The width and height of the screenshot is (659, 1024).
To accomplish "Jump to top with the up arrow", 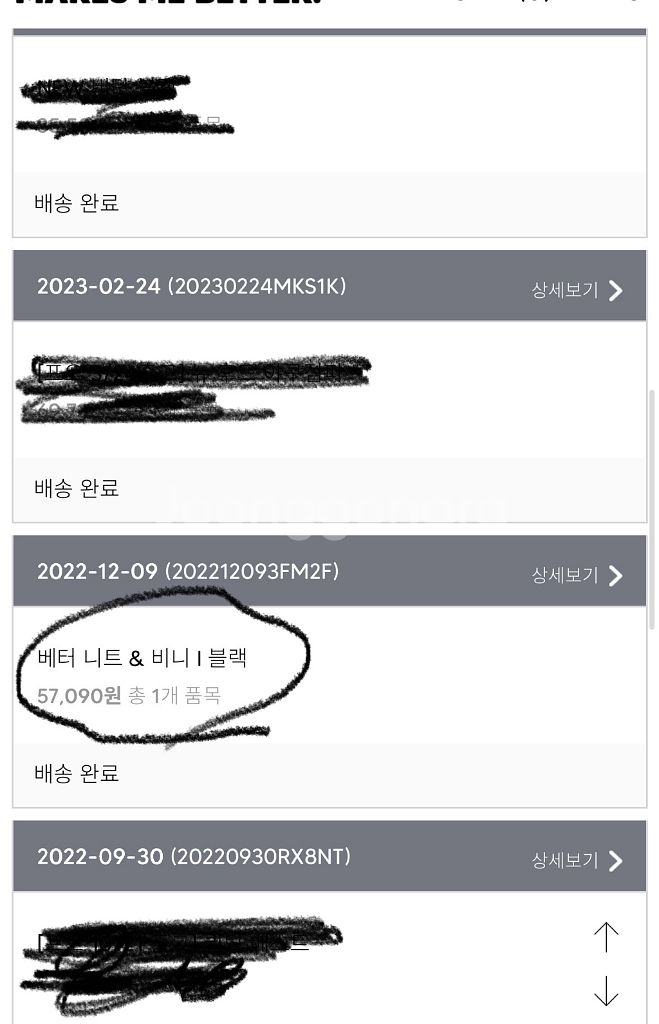I will (x=606, y=937).
